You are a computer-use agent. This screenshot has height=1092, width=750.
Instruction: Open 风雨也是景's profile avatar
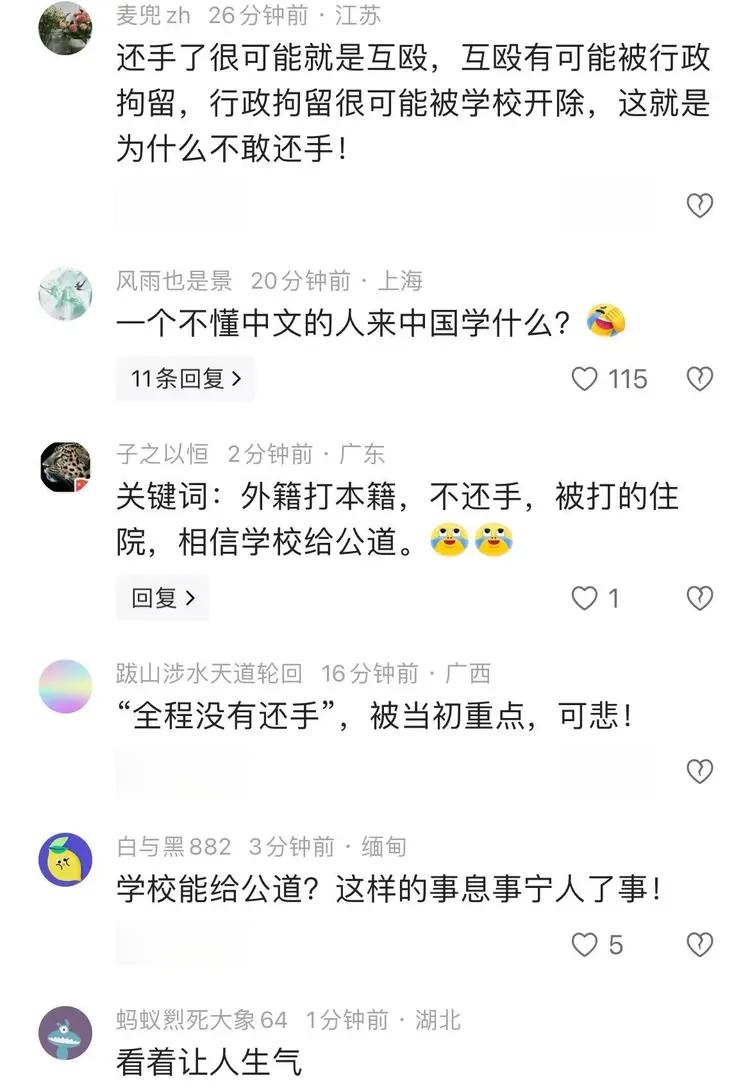(x=65, y=293)
